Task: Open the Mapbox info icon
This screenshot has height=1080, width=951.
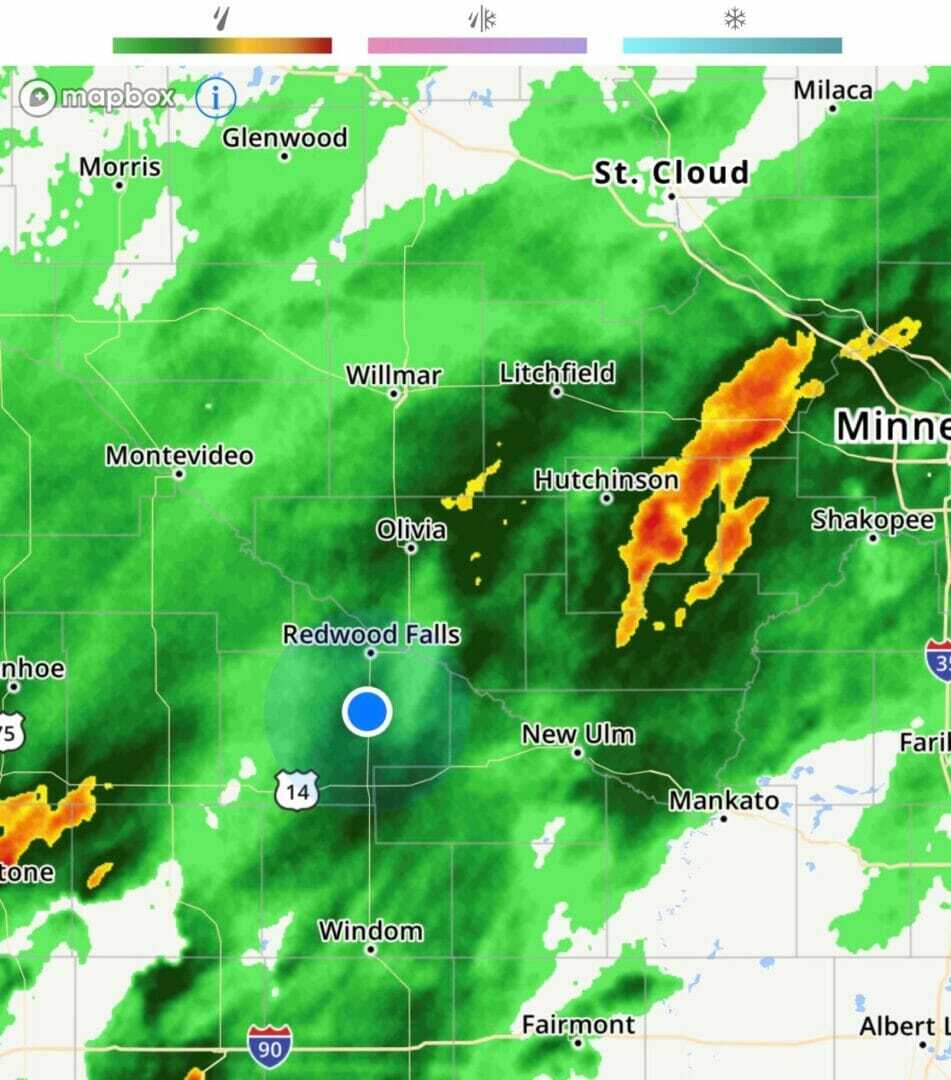Action: [215, 98]
